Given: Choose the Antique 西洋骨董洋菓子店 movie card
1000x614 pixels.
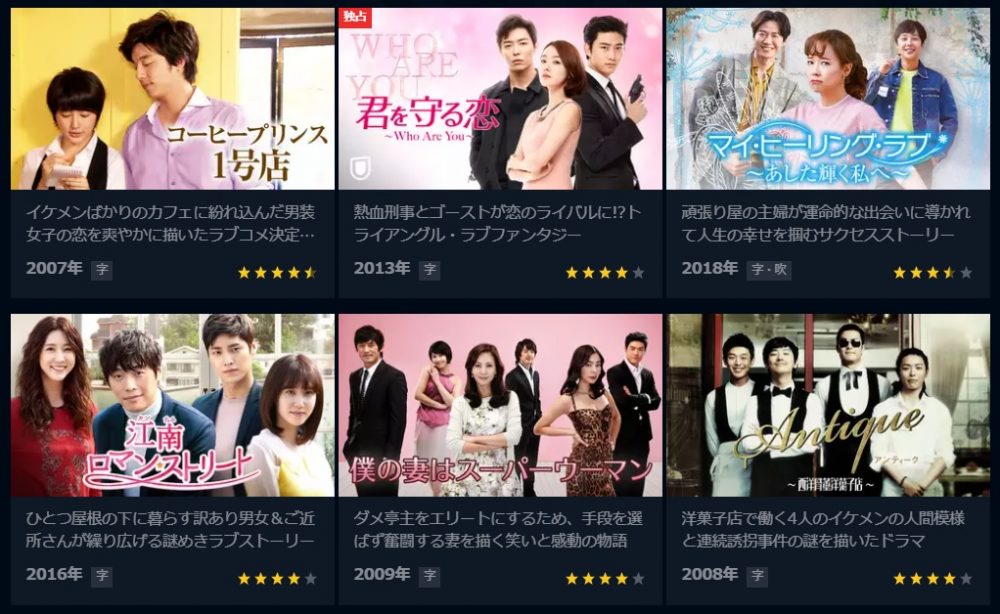Looking at the screenshot, I should (828, 405).
